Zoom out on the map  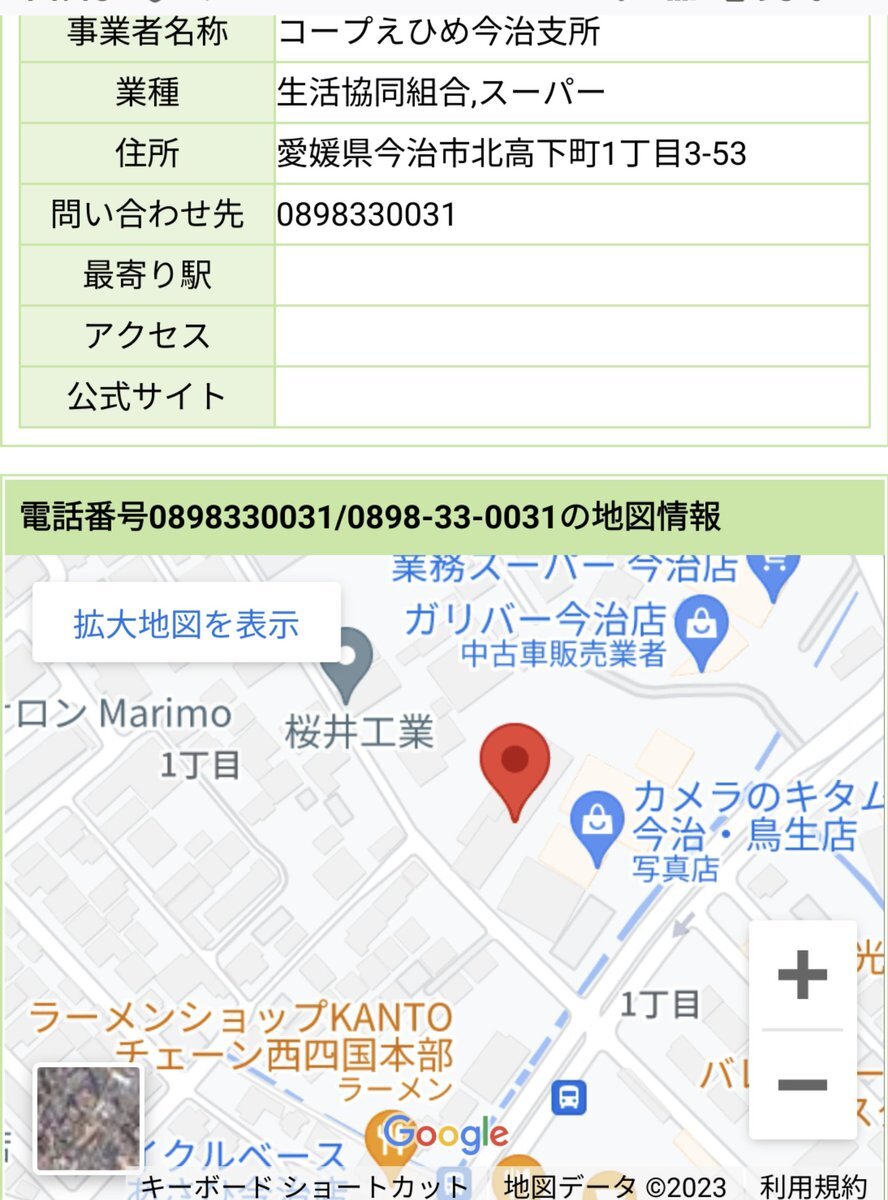(x=802, y=1084)
